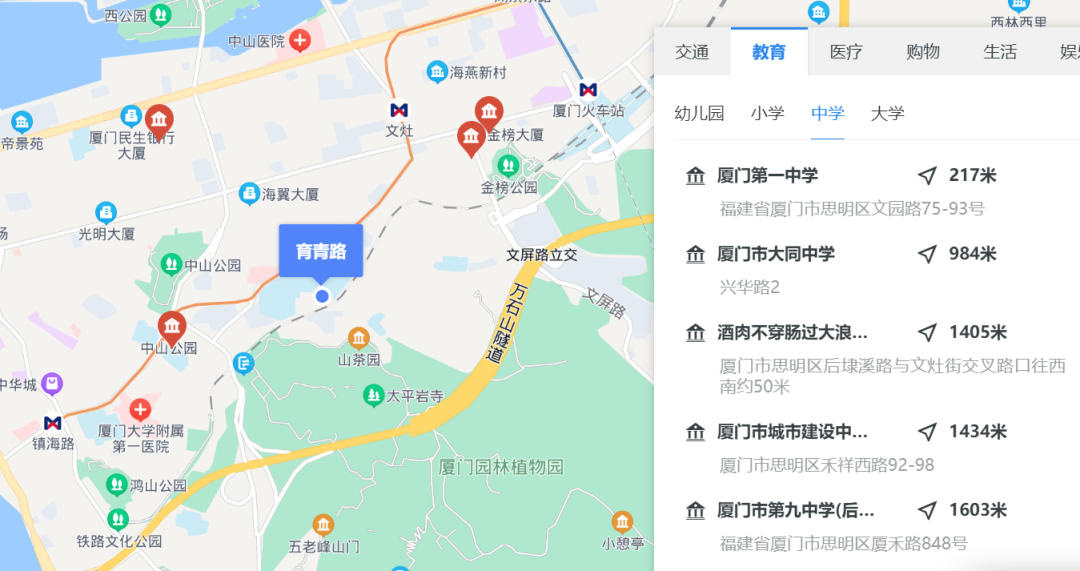Tap the 厦门民生银行大厦 red marker
Image resolution: width=1080 pixels, height=571 pixels.
point(159,120)
